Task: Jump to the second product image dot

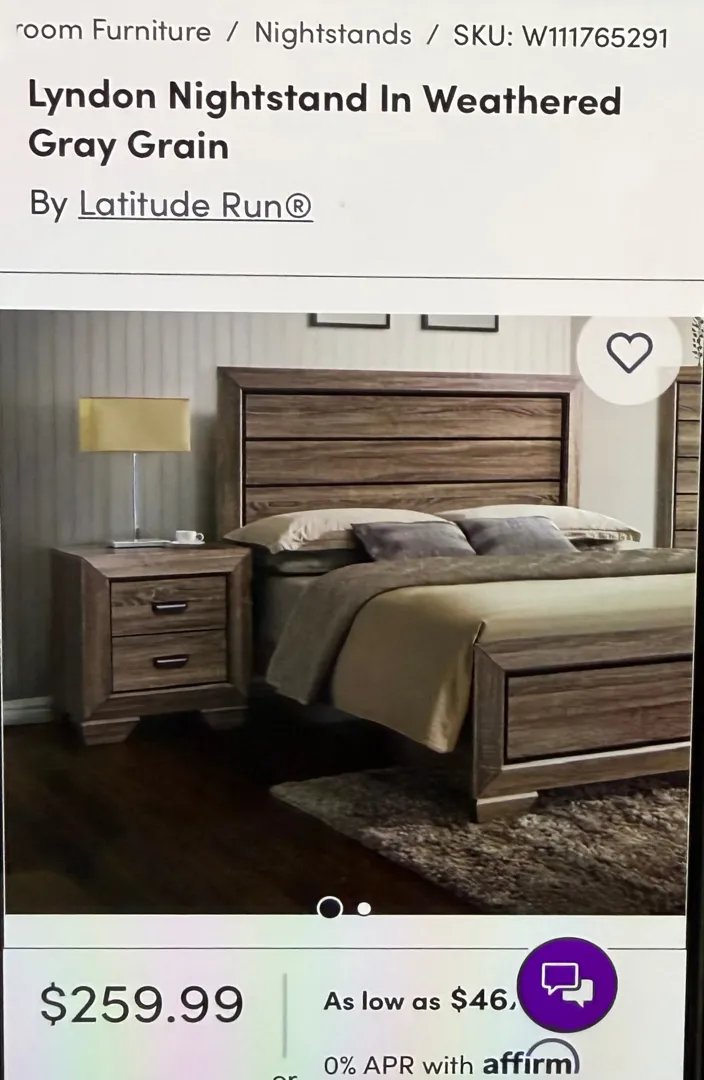Action: click(x=364, y=908)
